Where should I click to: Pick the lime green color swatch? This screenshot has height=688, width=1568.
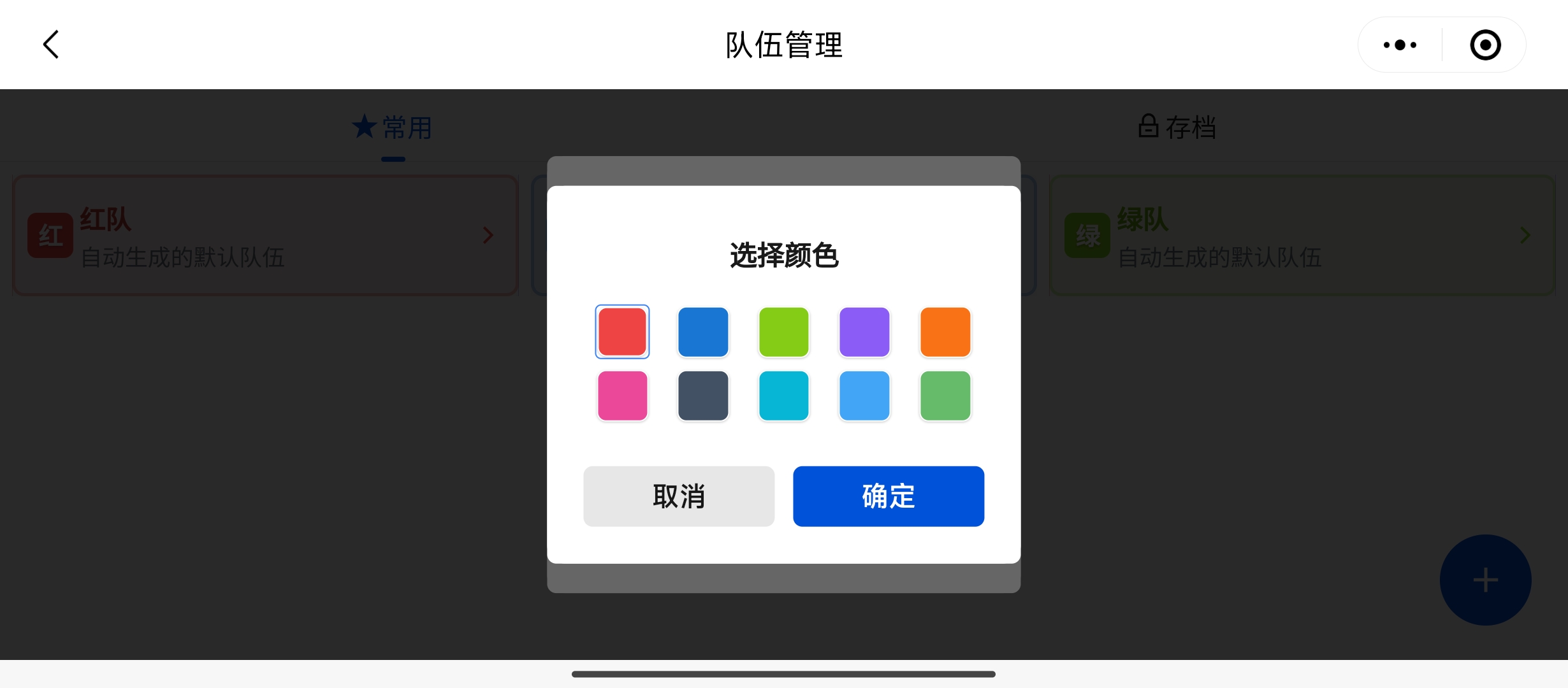click(784, 332)
